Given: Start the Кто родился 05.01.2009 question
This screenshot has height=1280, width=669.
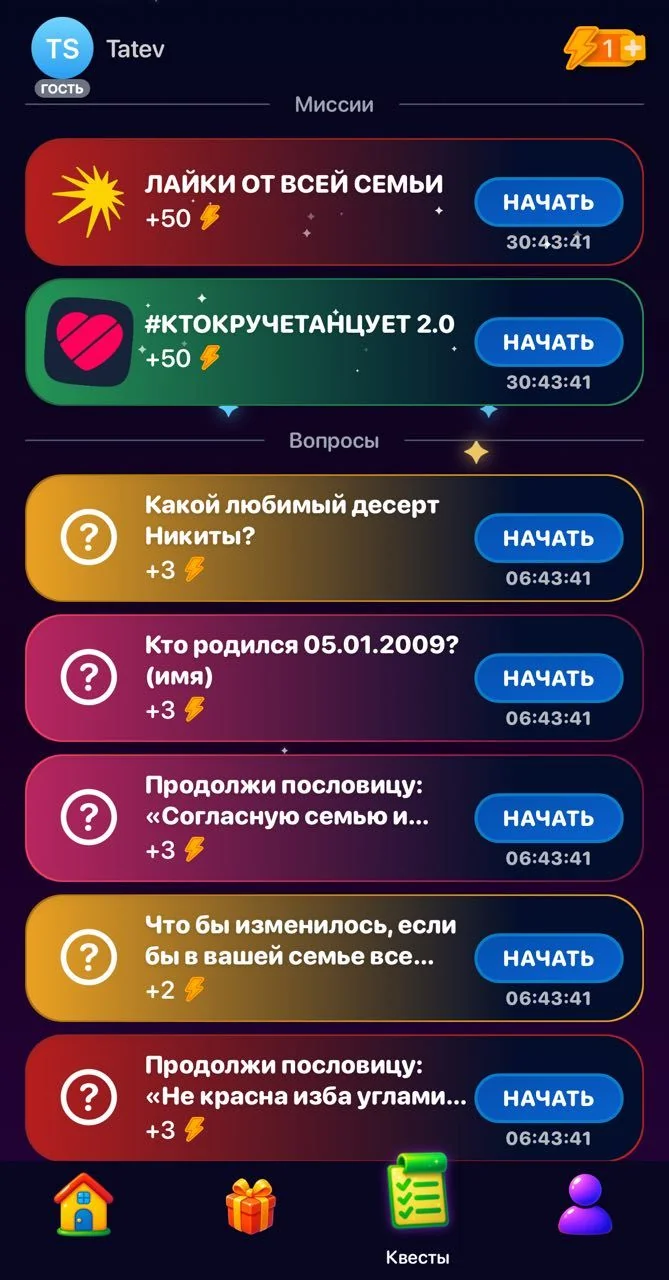Looking at the screenshot, I should pos(548,678).
